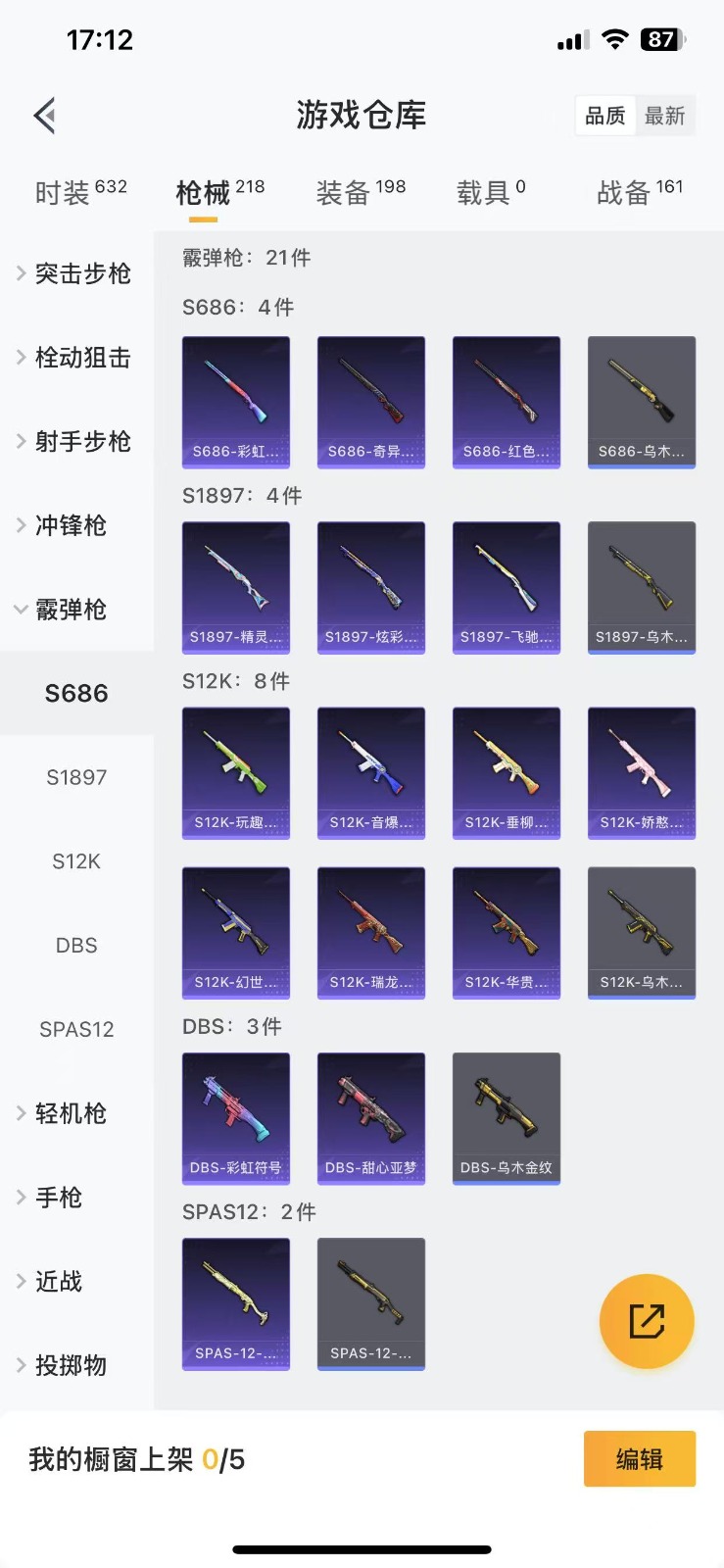Switch to the 装备 tab

[x=360, y=192]
